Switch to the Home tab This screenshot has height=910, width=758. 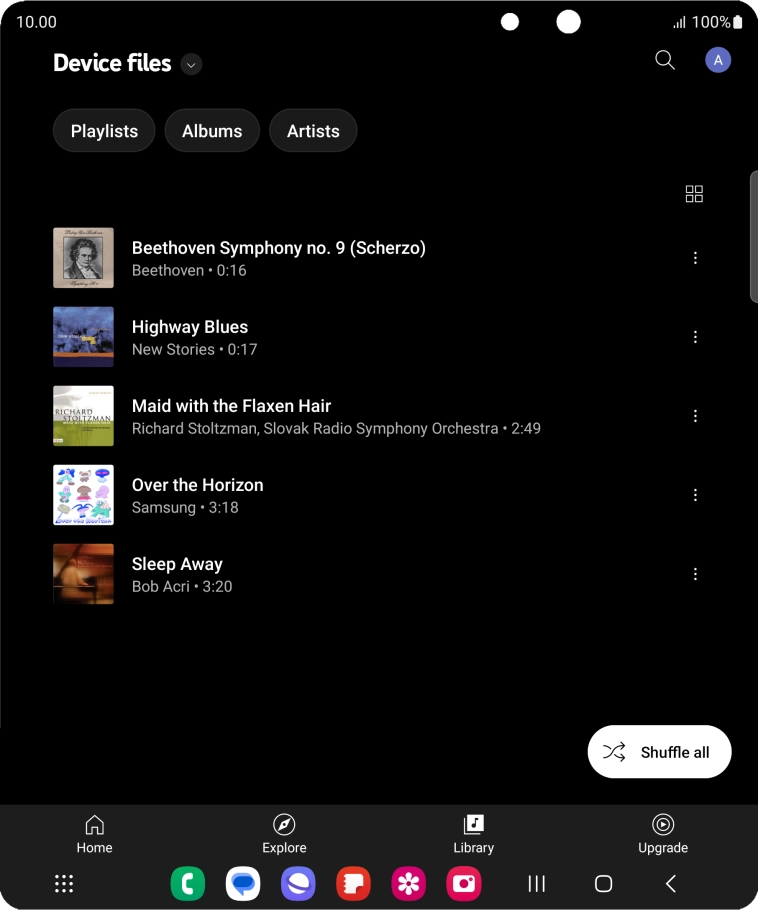click(x=95, y=834)
